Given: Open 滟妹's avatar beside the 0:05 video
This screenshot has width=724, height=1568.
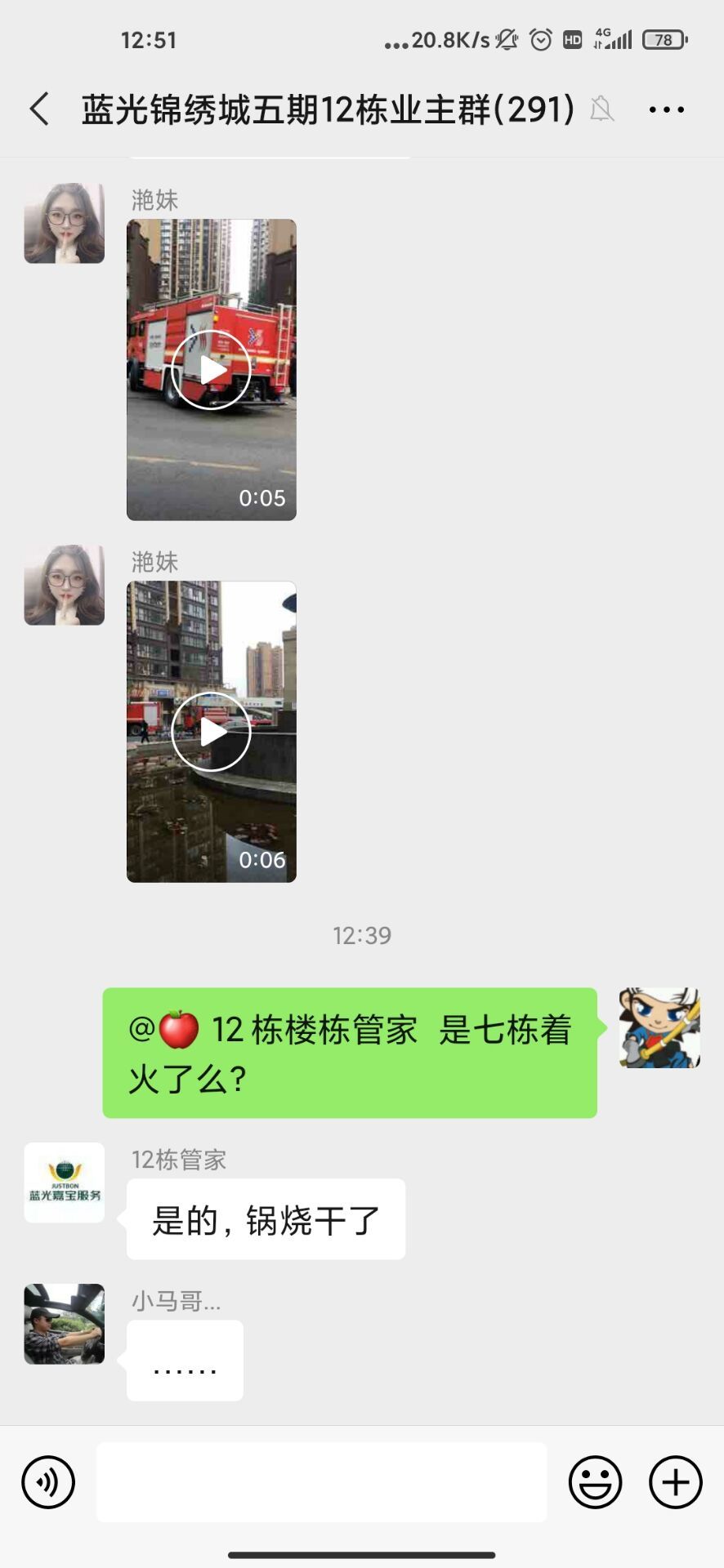Looking at the screenshot, I should point(65,223).
